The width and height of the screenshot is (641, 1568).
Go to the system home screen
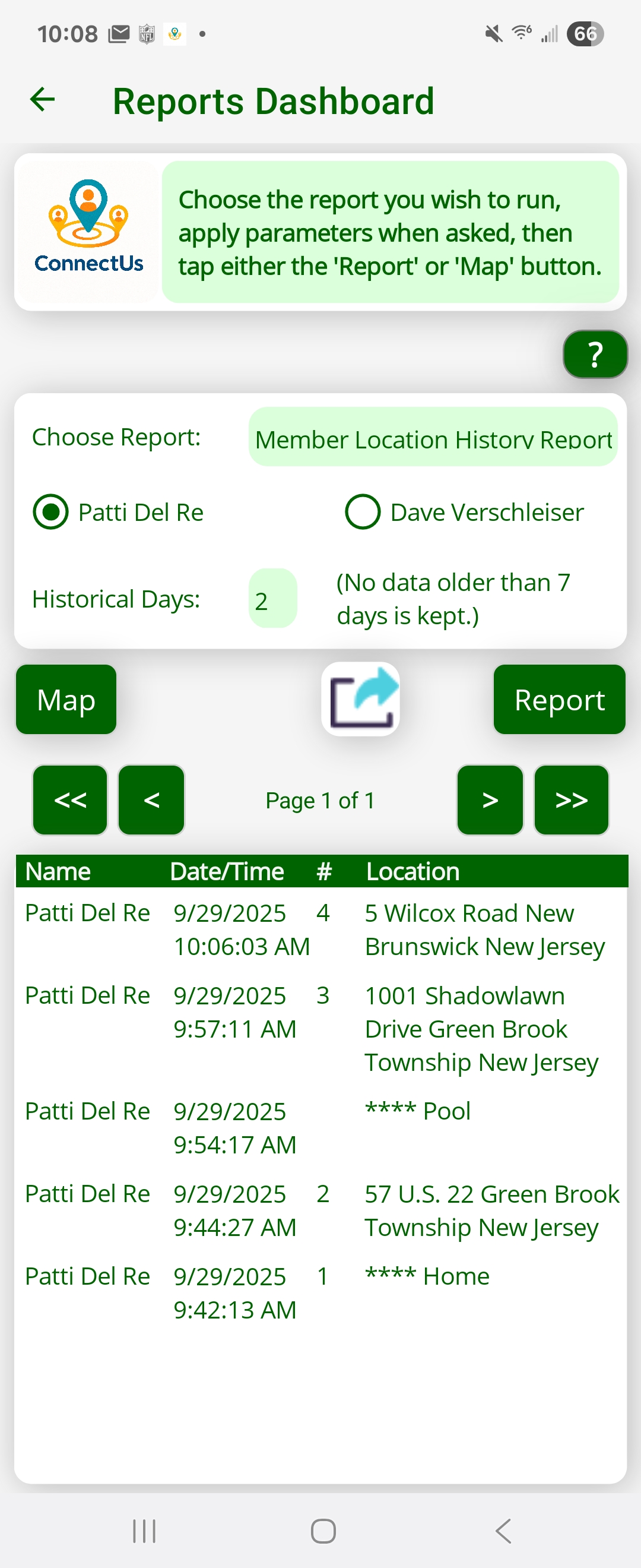(x=323, y=1531)
